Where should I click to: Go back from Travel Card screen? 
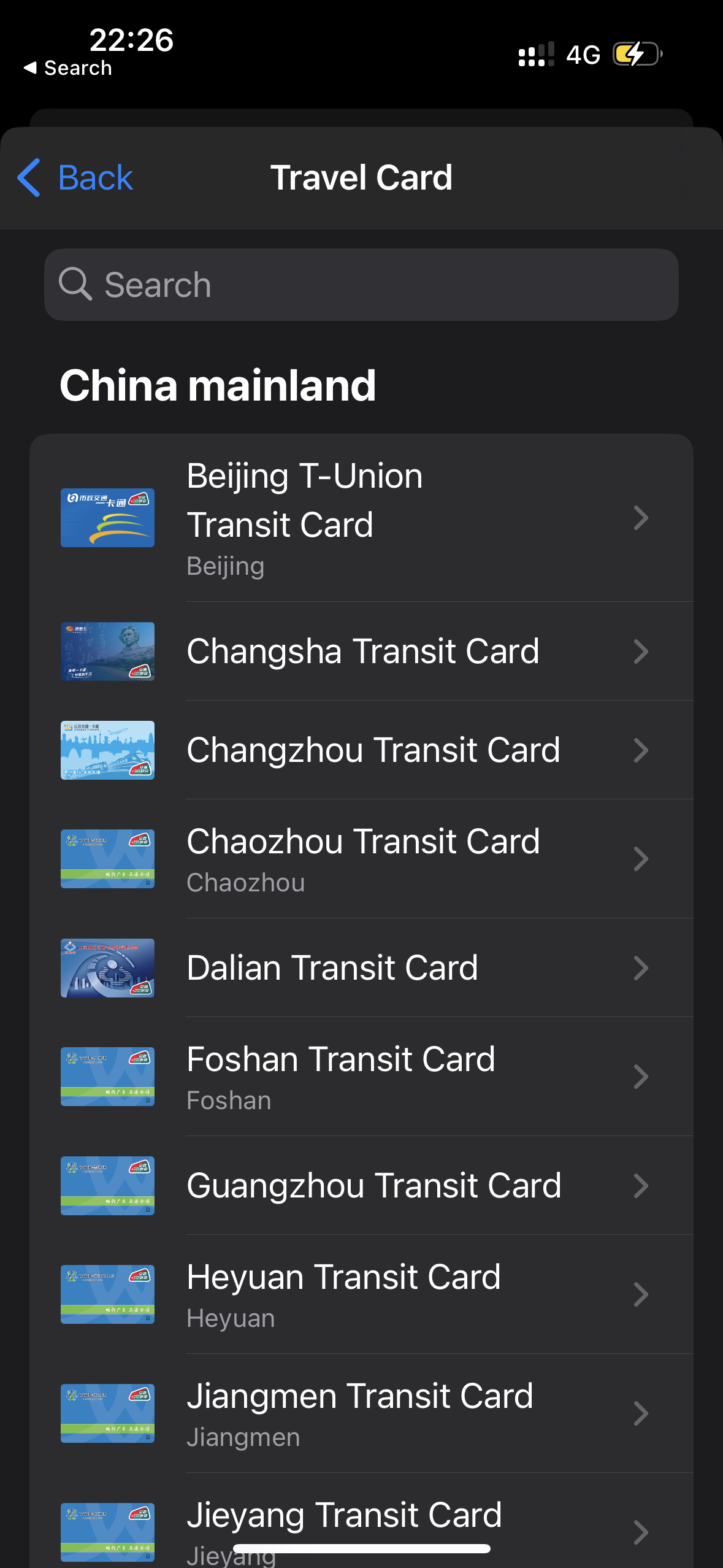coord(76,178)
